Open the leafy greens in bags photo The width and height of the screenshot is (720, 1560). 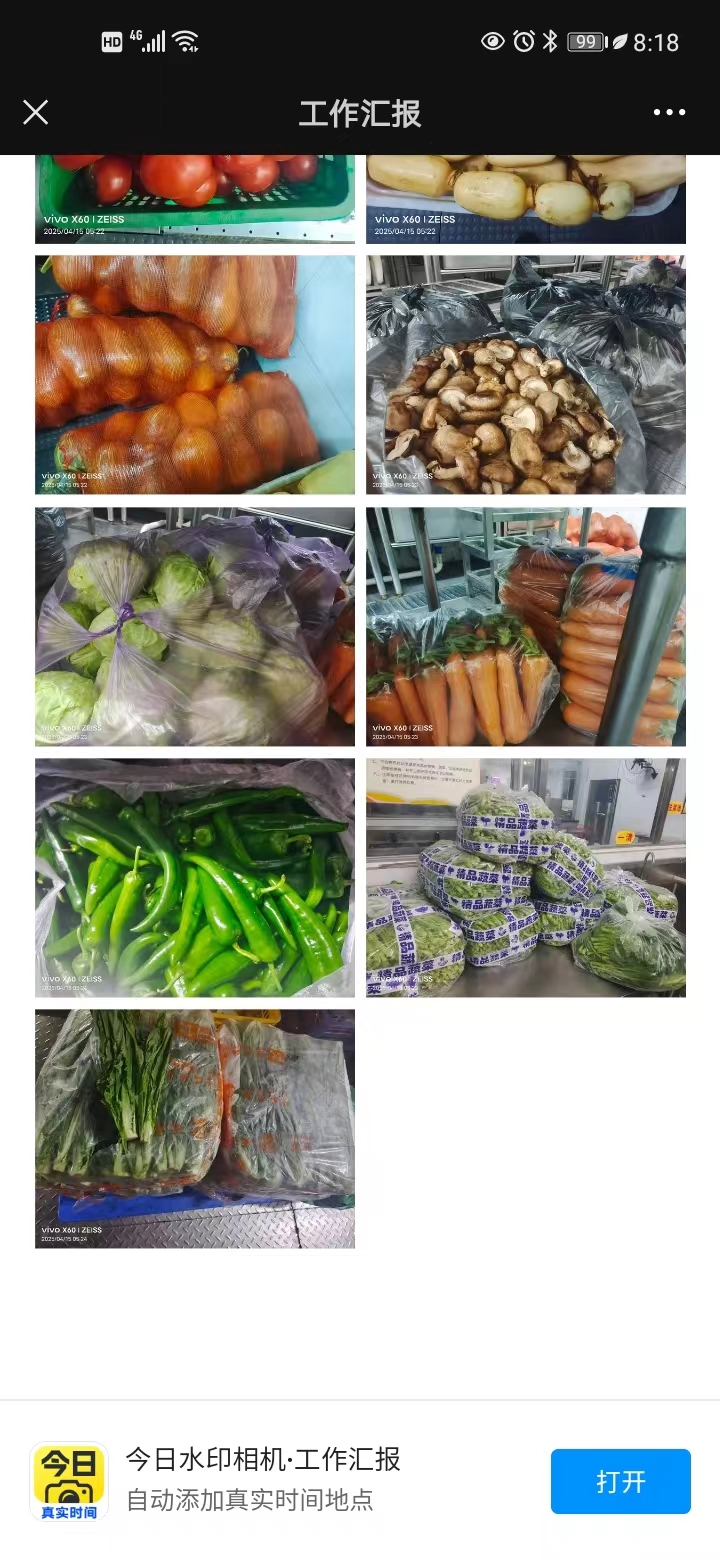pyautogui.click(x=195, y=1129)
